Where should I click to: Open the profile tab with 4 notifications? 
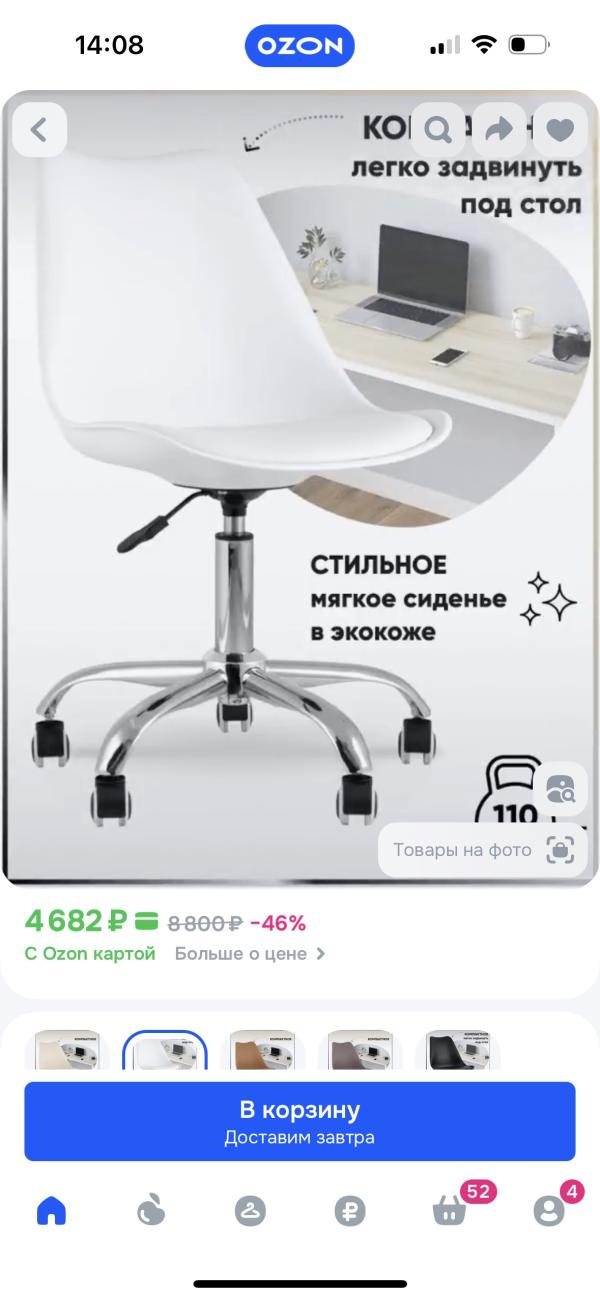coord(549,1211)
